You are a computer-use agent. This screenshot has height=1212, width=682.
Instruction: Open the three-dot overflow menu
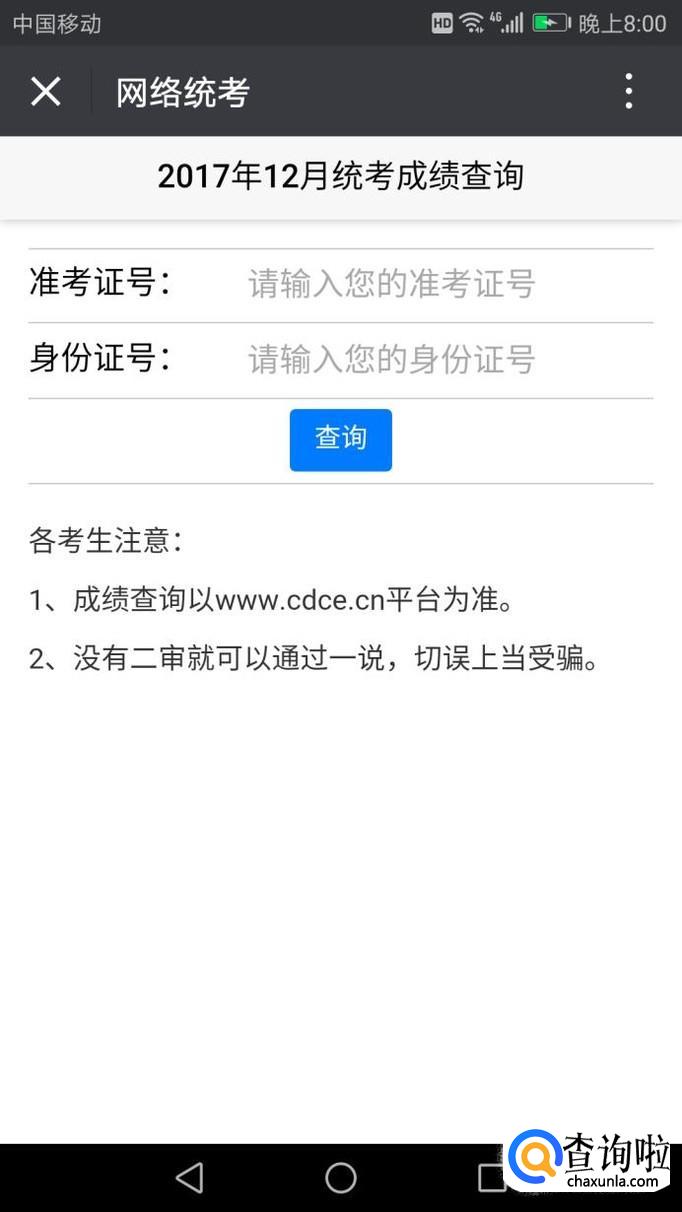[x=628, y=92]
